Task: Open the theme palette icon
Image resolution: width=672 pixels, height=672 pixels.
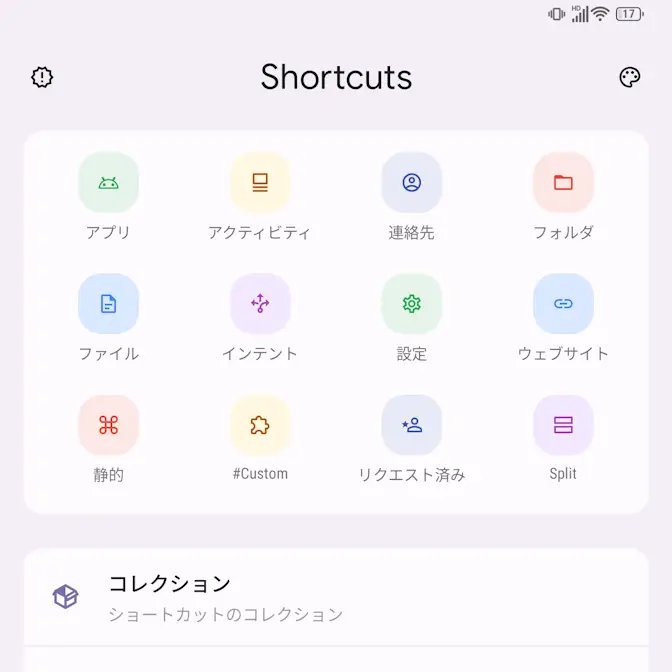Action: coord(629,77)
